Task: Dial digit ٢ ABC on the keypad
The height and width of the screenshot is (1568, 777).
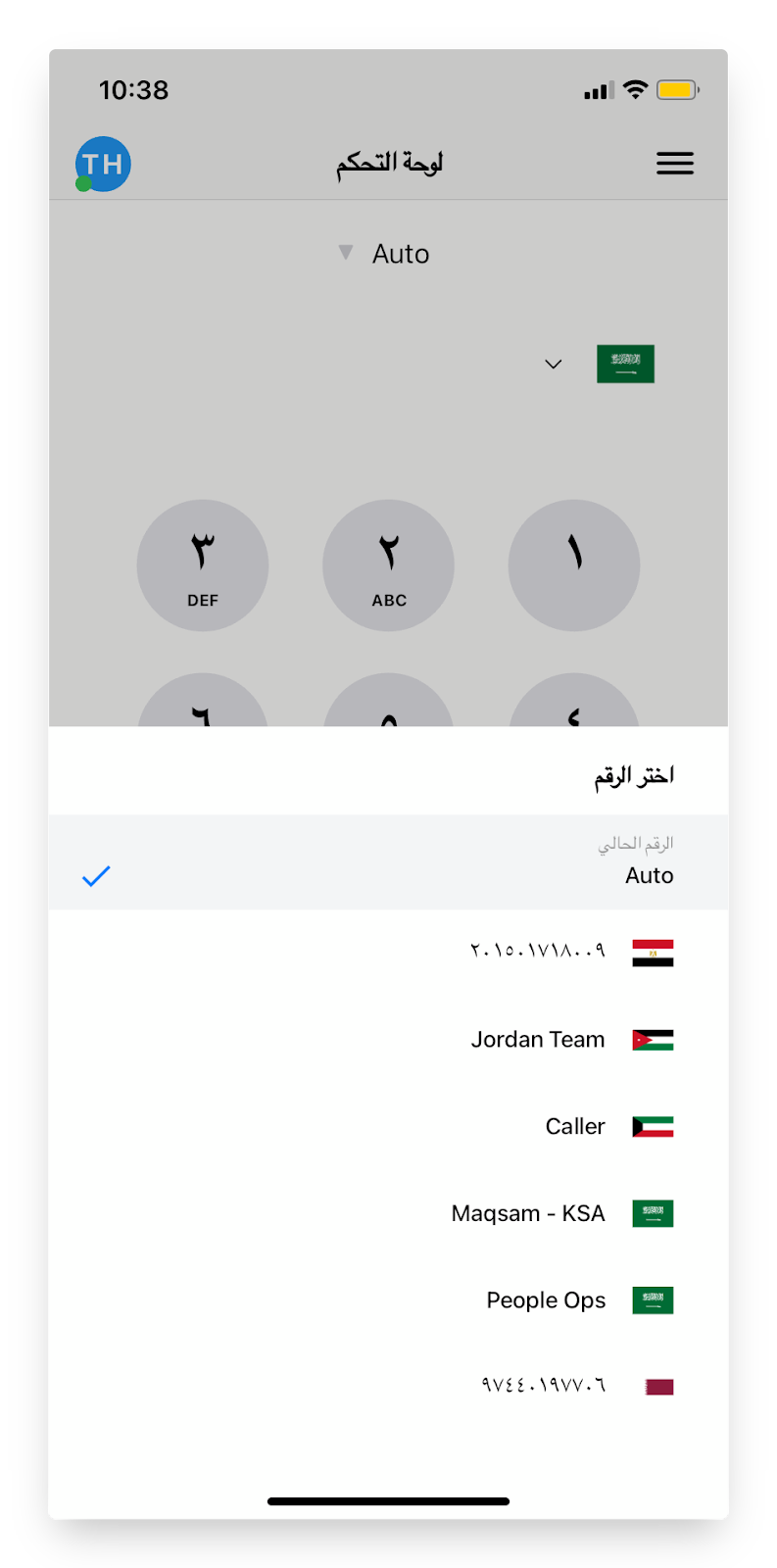Action: (x=388, y=565)
